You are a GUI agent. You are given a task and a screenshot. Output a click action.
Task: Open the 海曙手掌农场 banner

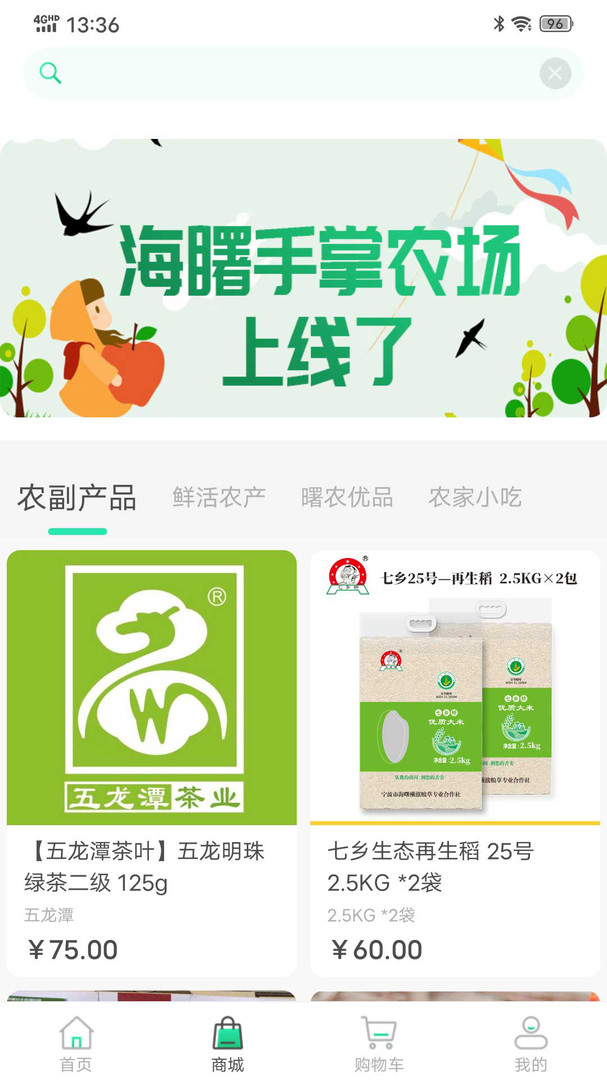pyautogui.click(x=303, y=278)
